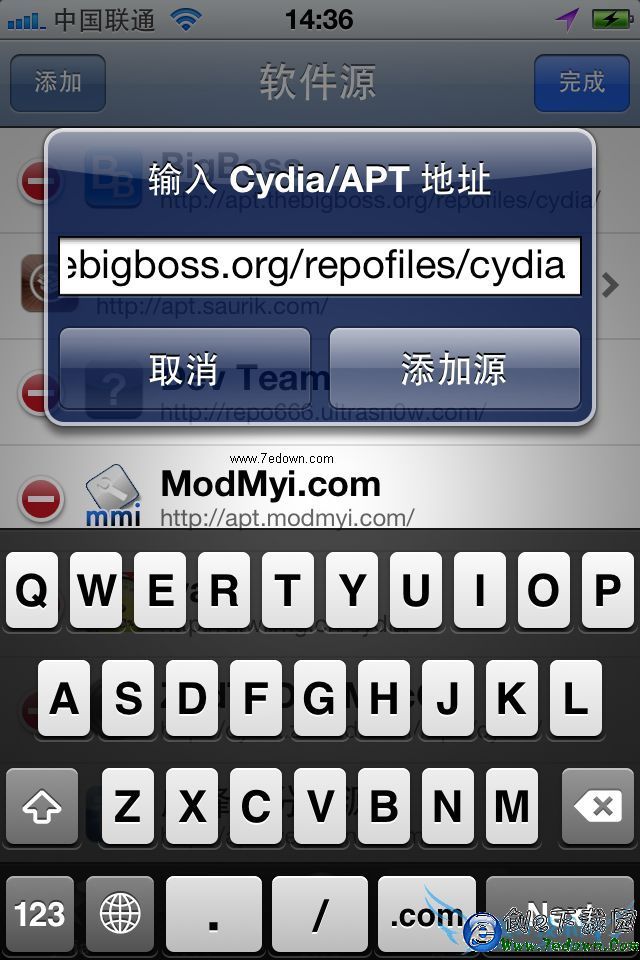Tap the backspace key
The image size is (640, 960).
(x=598, y=806)
